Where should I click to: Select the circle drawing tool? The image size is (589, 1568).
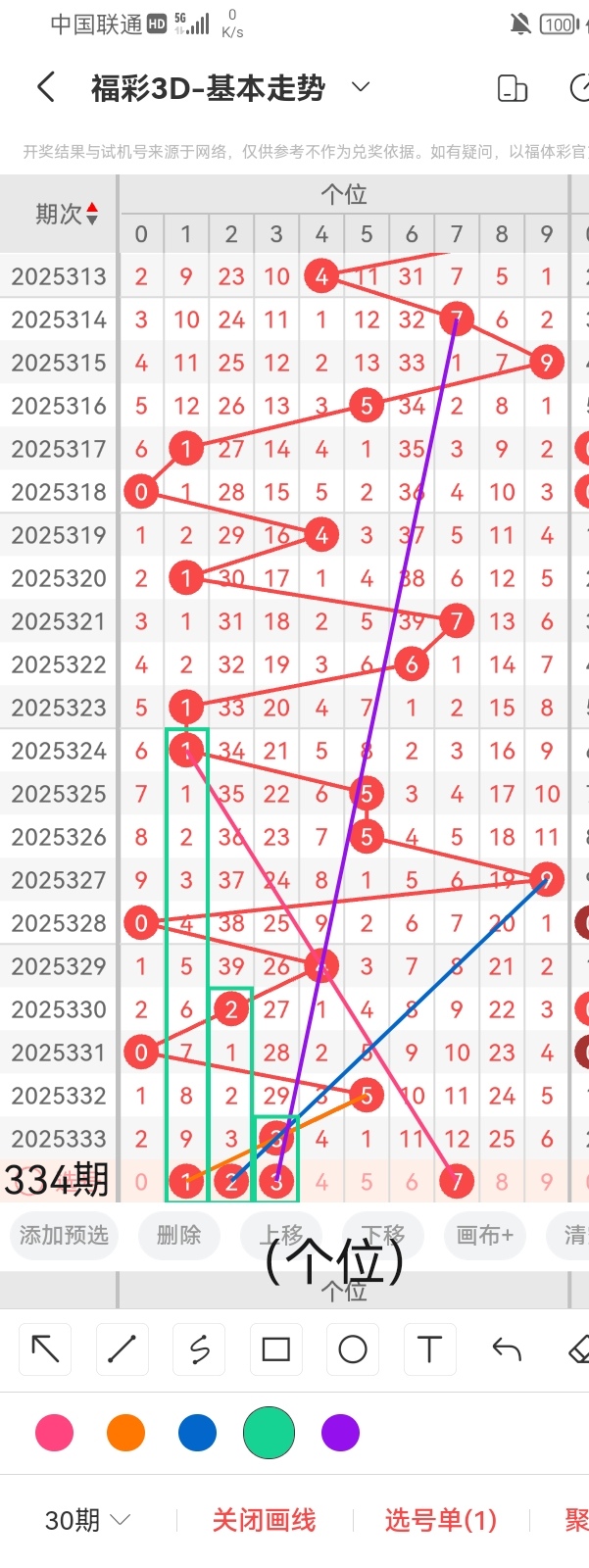pos(353,1349)
